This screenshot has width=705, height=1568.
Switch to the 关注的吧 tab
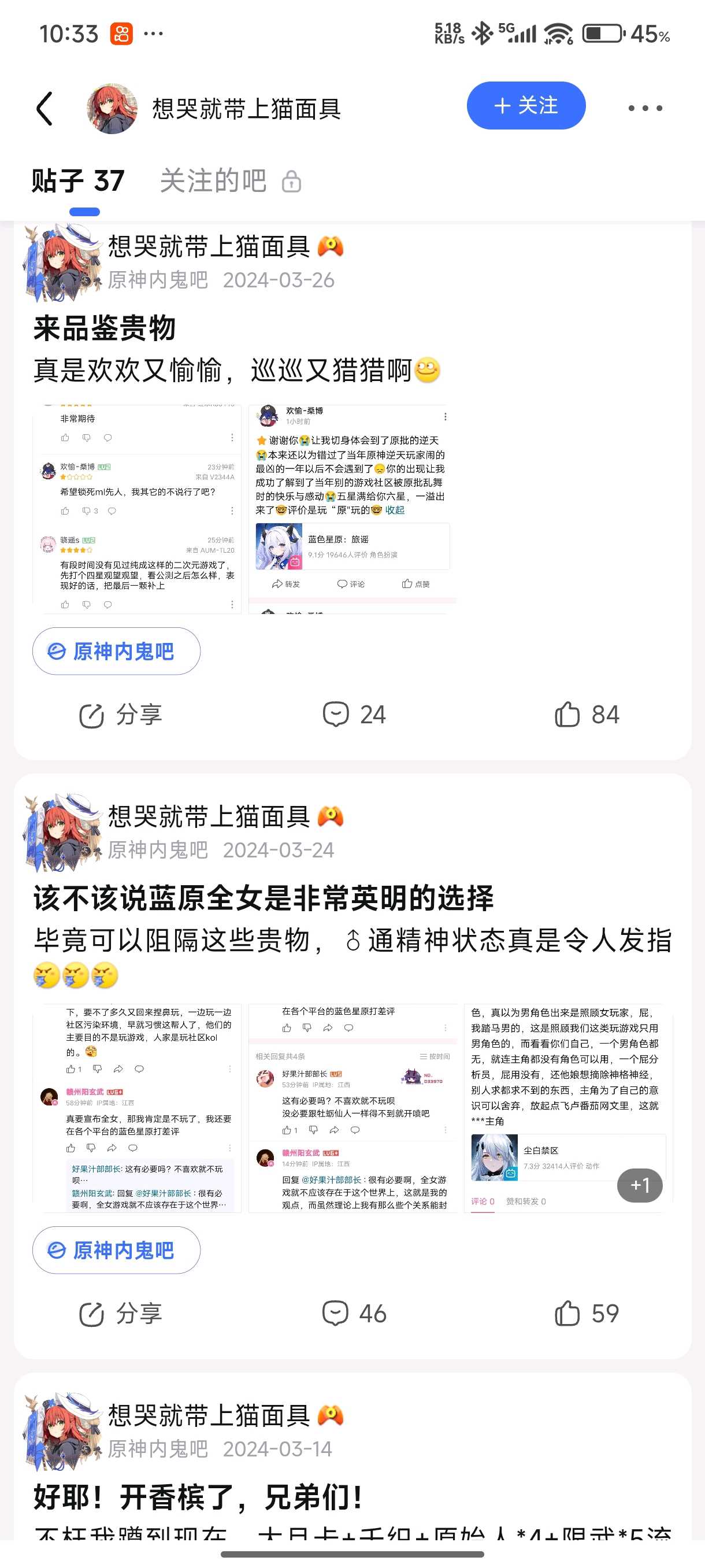213,182
